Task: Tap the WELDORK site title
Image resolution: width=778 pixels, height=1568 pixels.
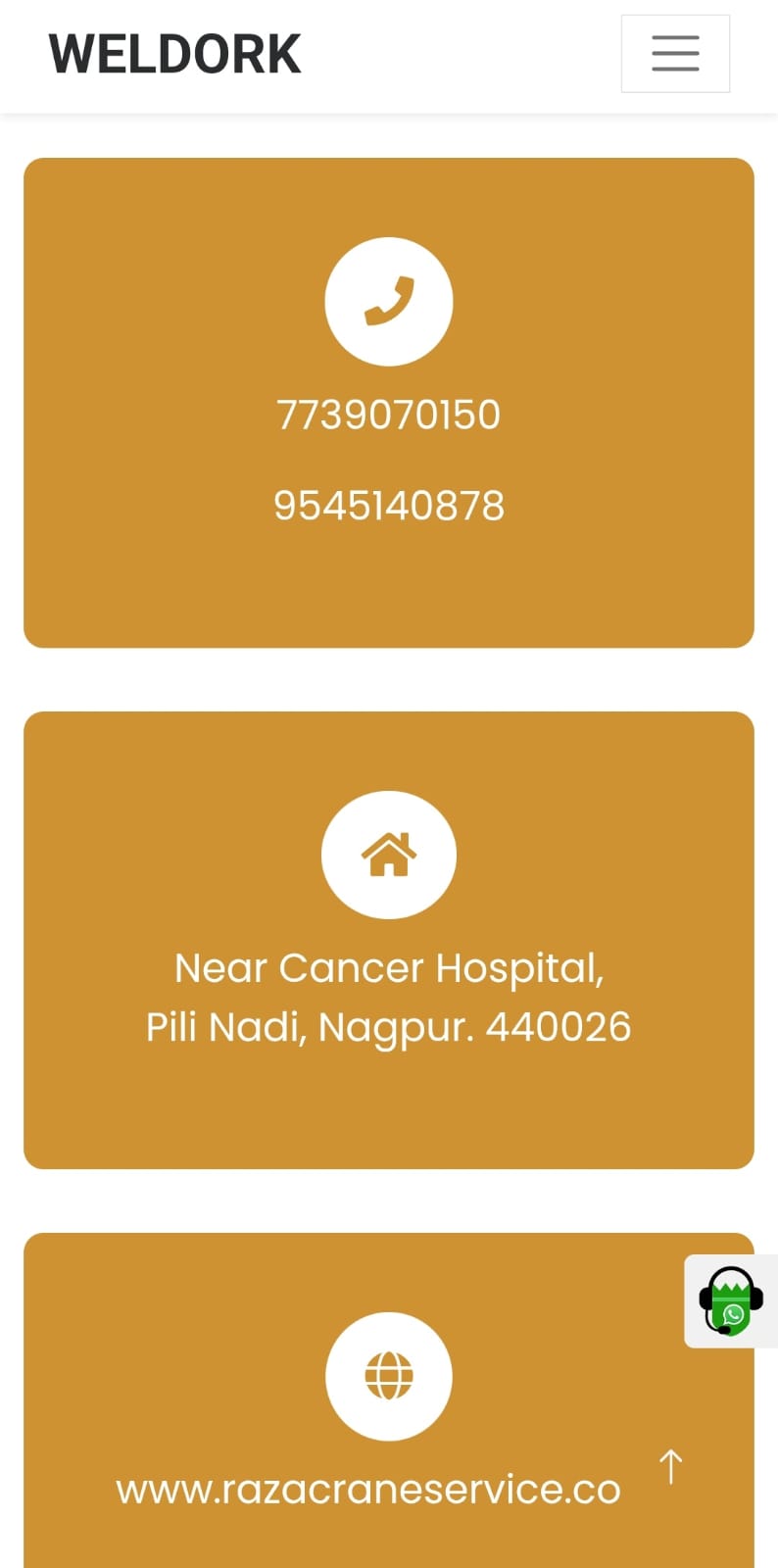Action: point(174,55)
